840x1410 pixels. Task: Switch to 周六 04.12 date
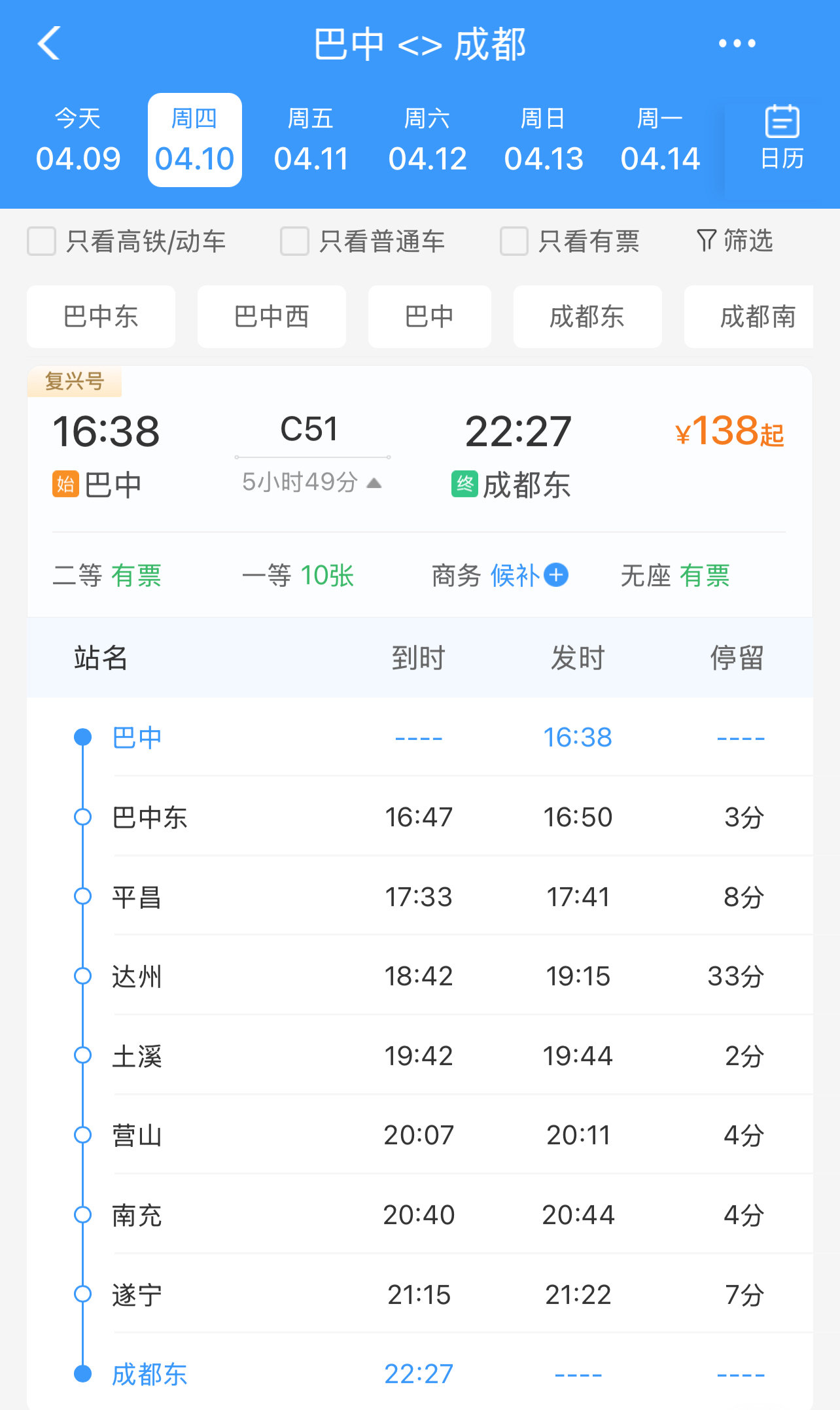click(x=427, y=141)
